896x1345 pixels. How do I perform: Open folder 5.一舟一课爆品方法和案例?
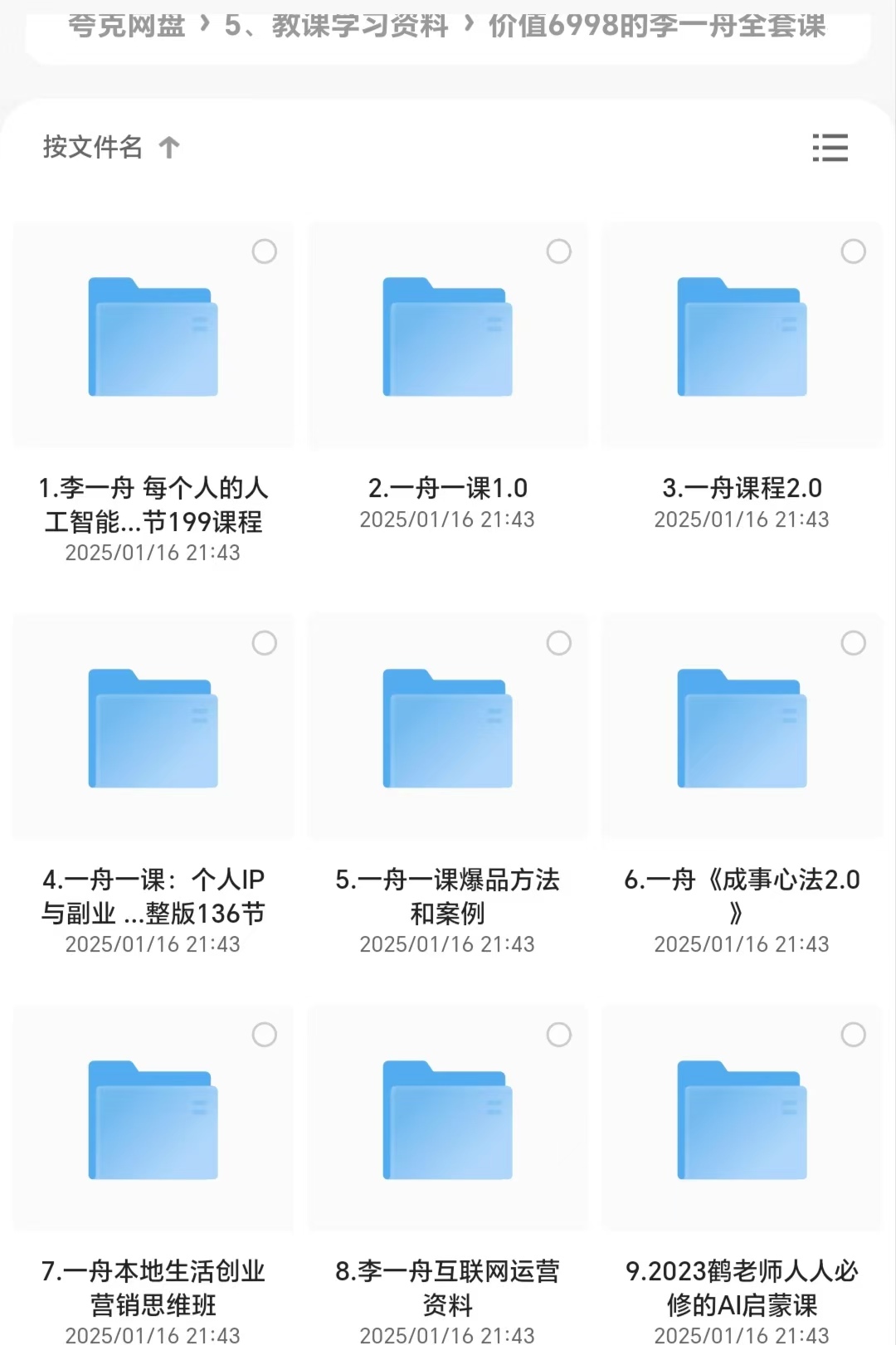pyautogui.click(x=447, y=729)
